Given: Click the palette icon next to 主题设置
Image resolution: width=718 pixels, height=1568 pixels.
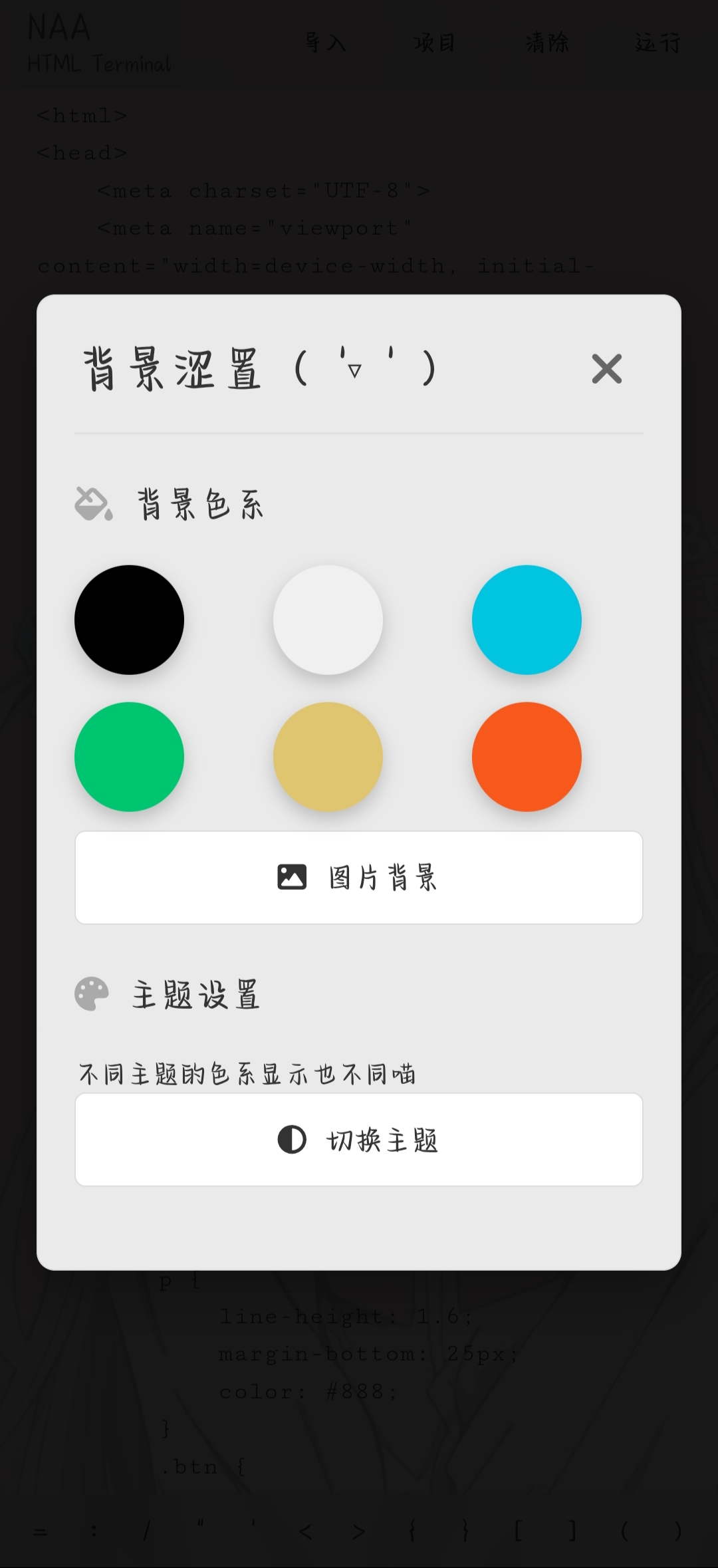Looking at the screenshot, I should [92, 995].
